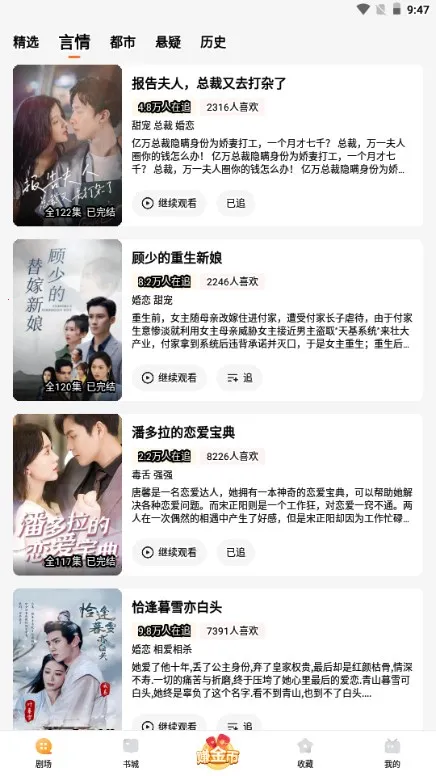
Task: Open the 书城 tab in bottom bar
Action: (x=131, y=753)
